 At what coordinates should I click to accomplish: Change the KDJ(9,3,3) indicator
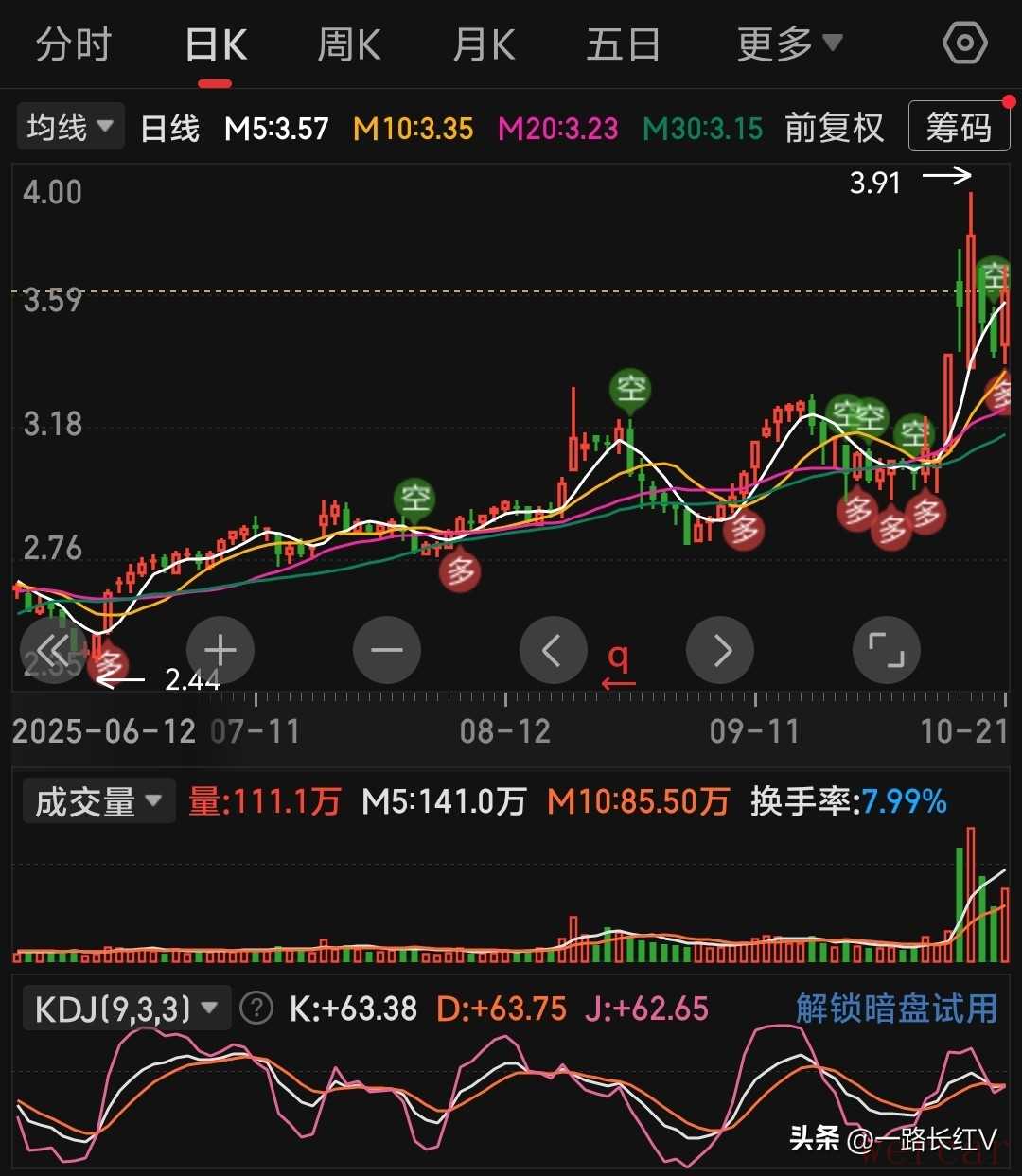pos(125,1009)
